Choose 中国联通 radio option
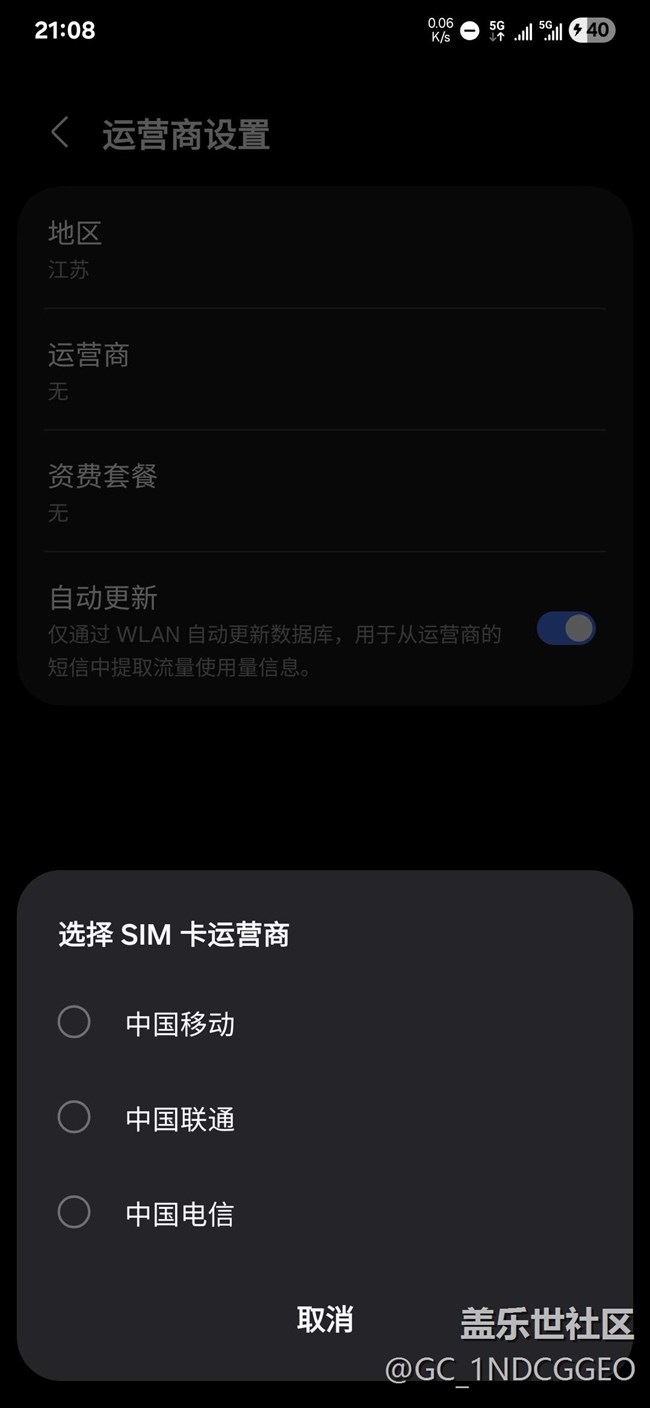The image size is (650, 1408). [x=324, y=1118]
